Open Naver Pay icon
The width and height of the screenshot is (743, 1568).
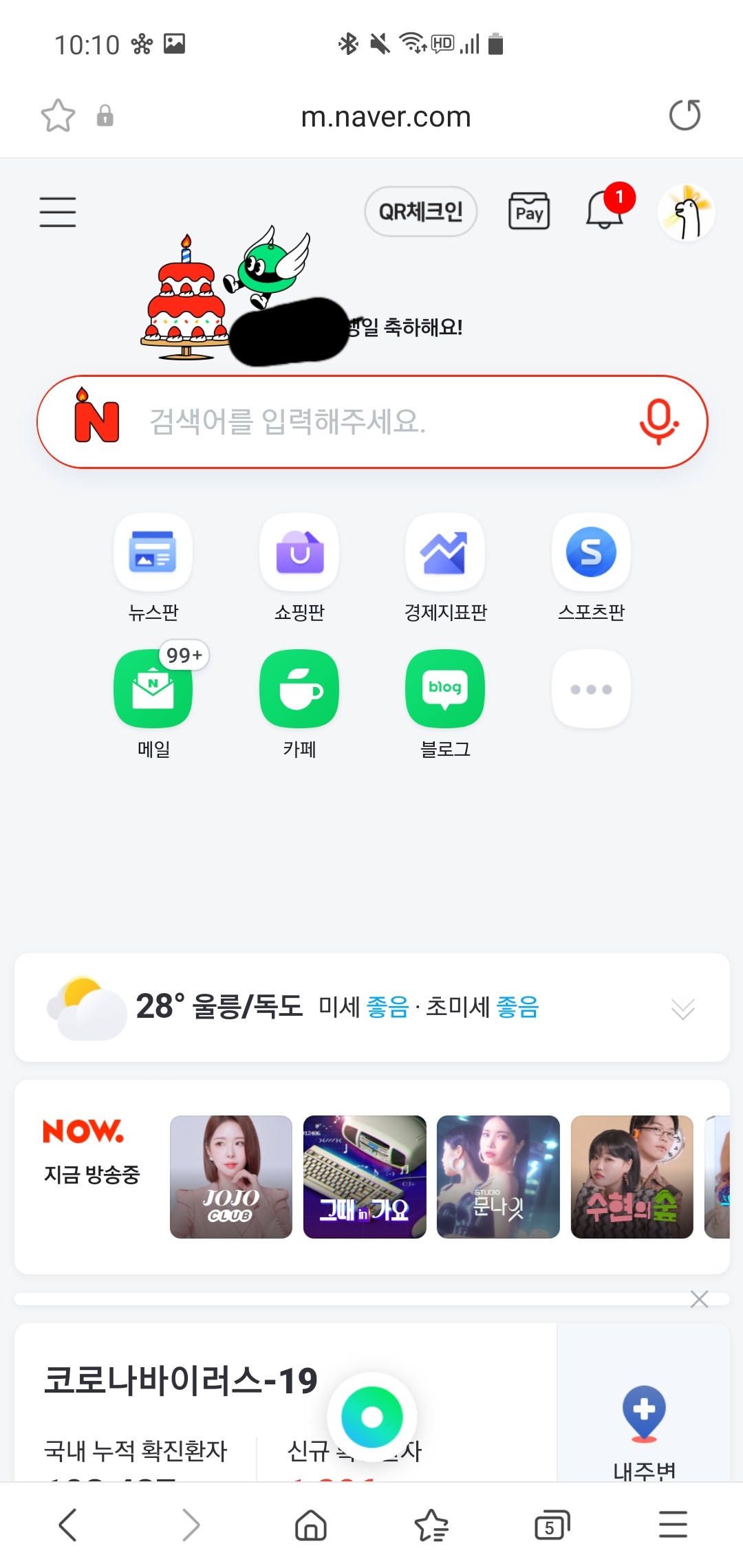528,212
